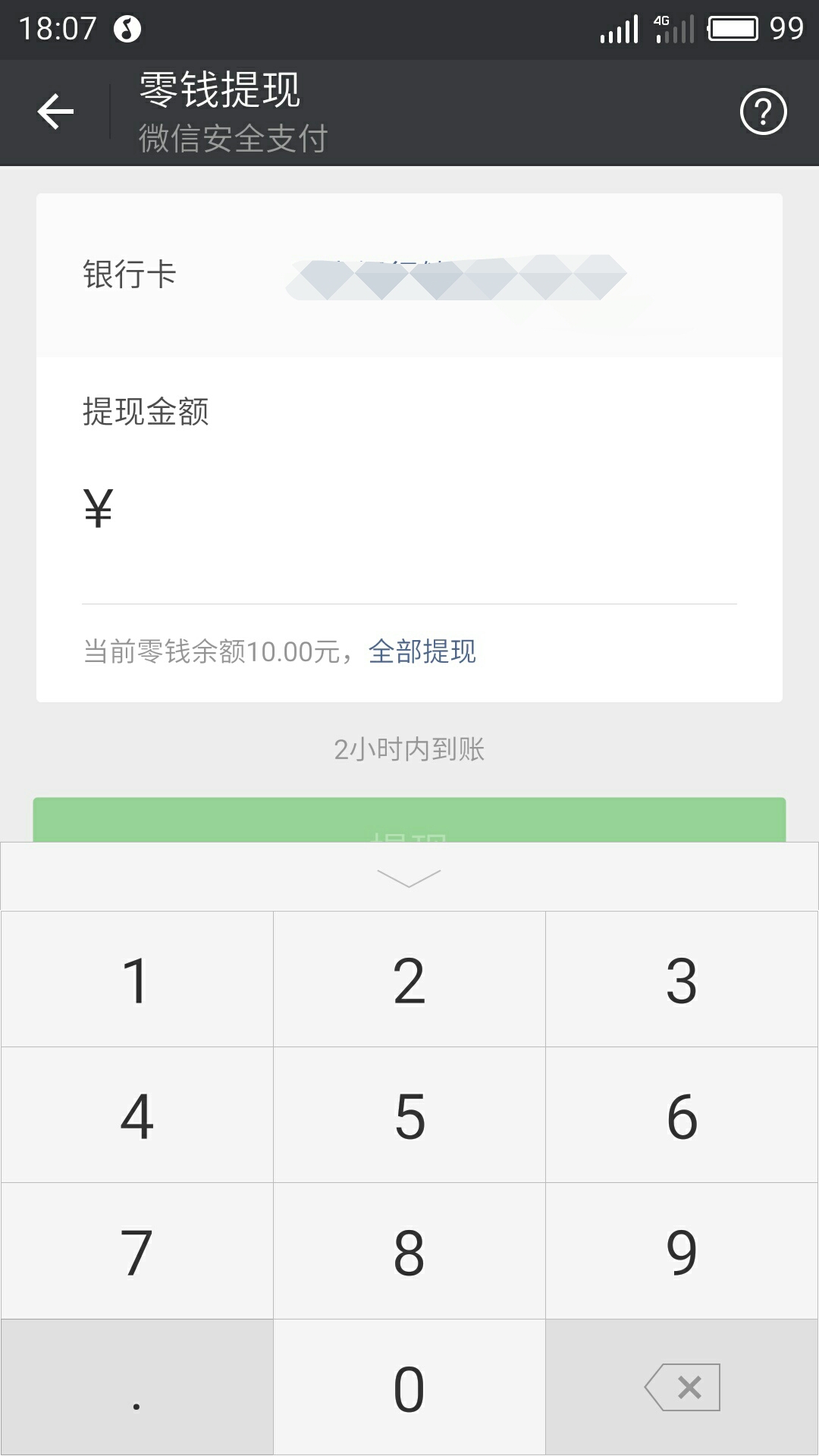Enter digit 1 on the keypad
This screenshot has width=819, height=1456.
click(136, 980)
